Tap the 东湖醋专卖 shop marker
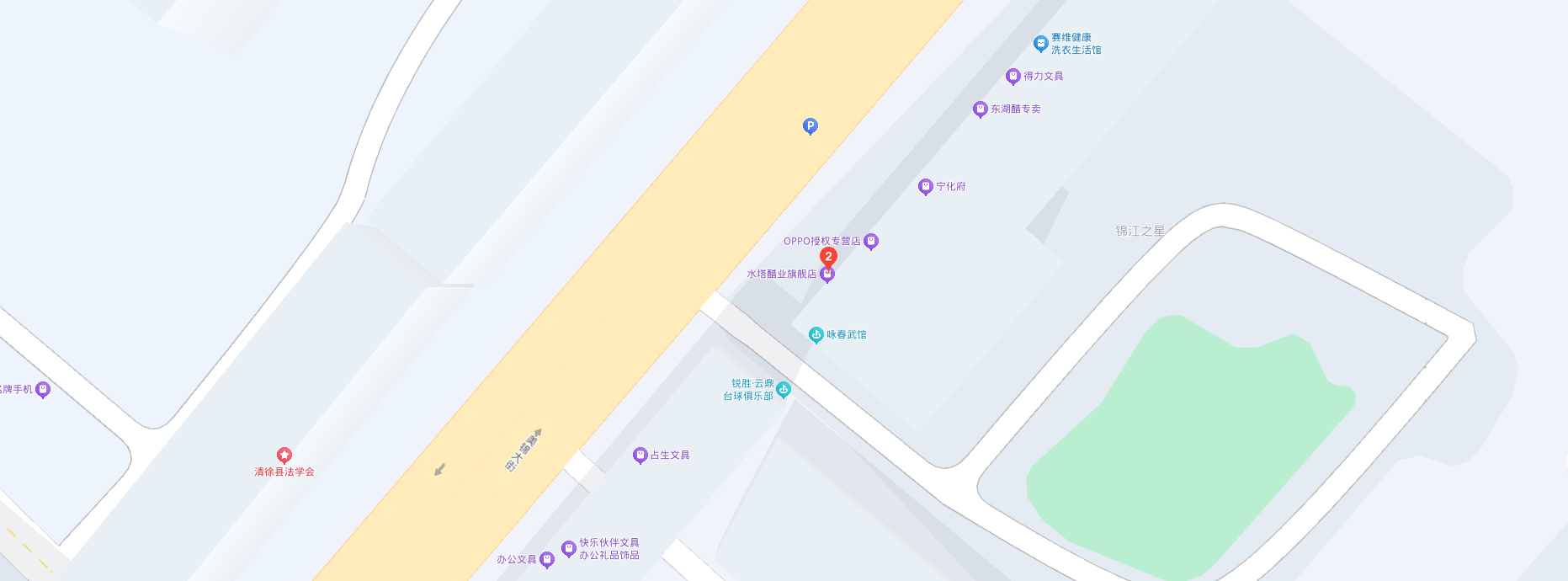 980,109
